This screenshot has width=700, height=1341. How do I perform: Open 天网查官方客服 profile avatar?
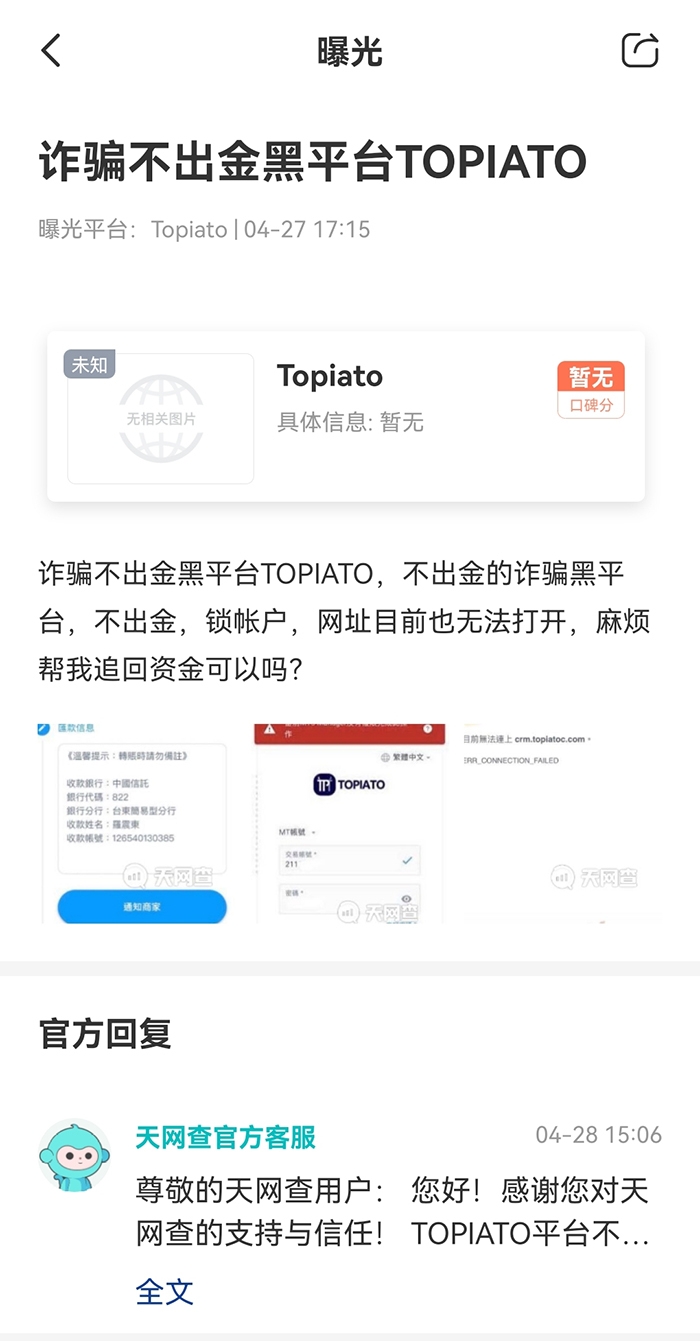click(x=75, y=1155)
